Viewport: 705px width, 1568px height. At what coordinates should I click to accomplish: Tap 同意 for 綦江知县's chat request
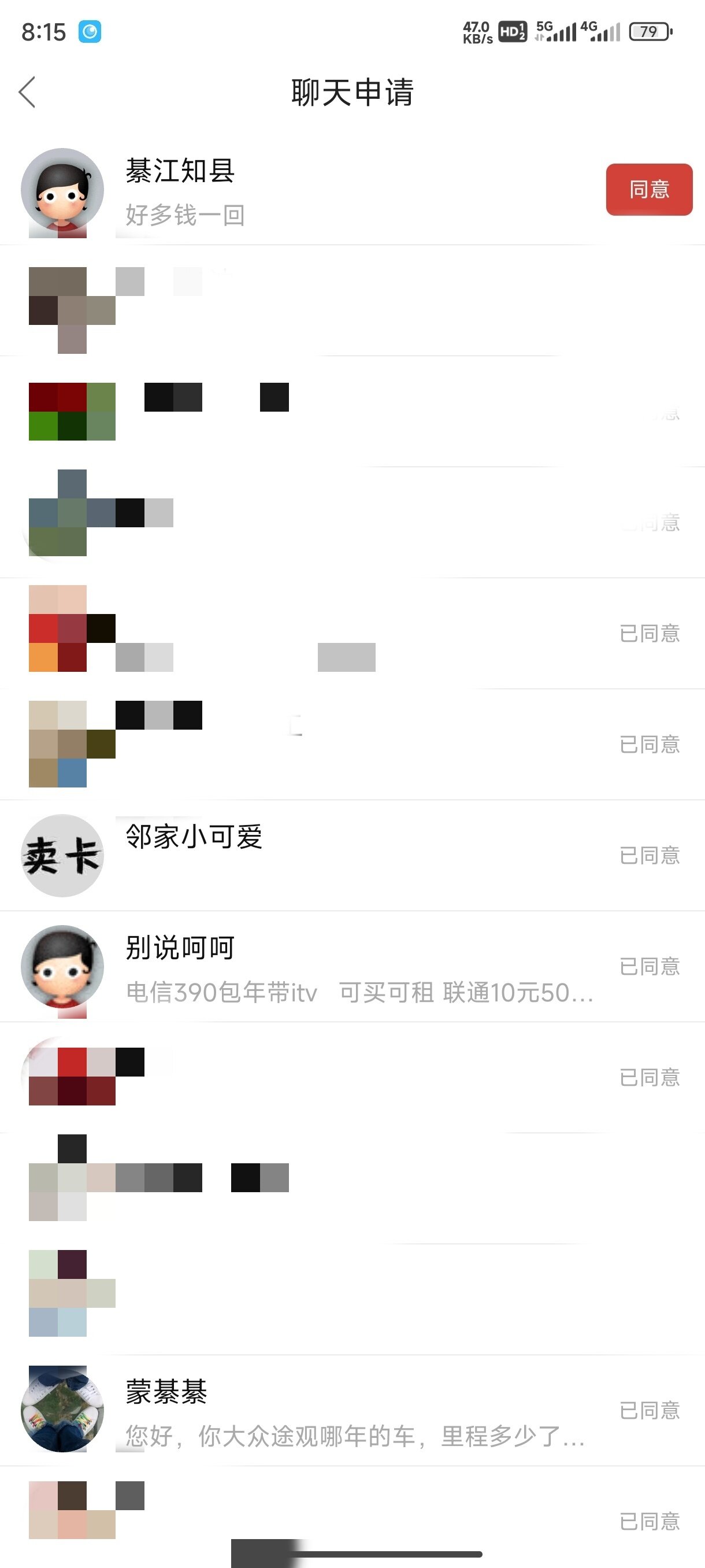648,189
